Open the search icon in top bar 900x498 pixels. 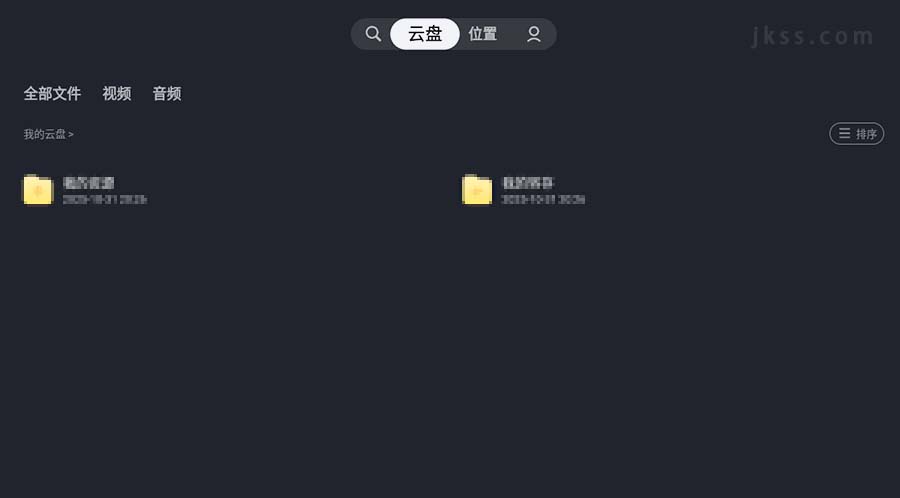click(x=373, y=34)
